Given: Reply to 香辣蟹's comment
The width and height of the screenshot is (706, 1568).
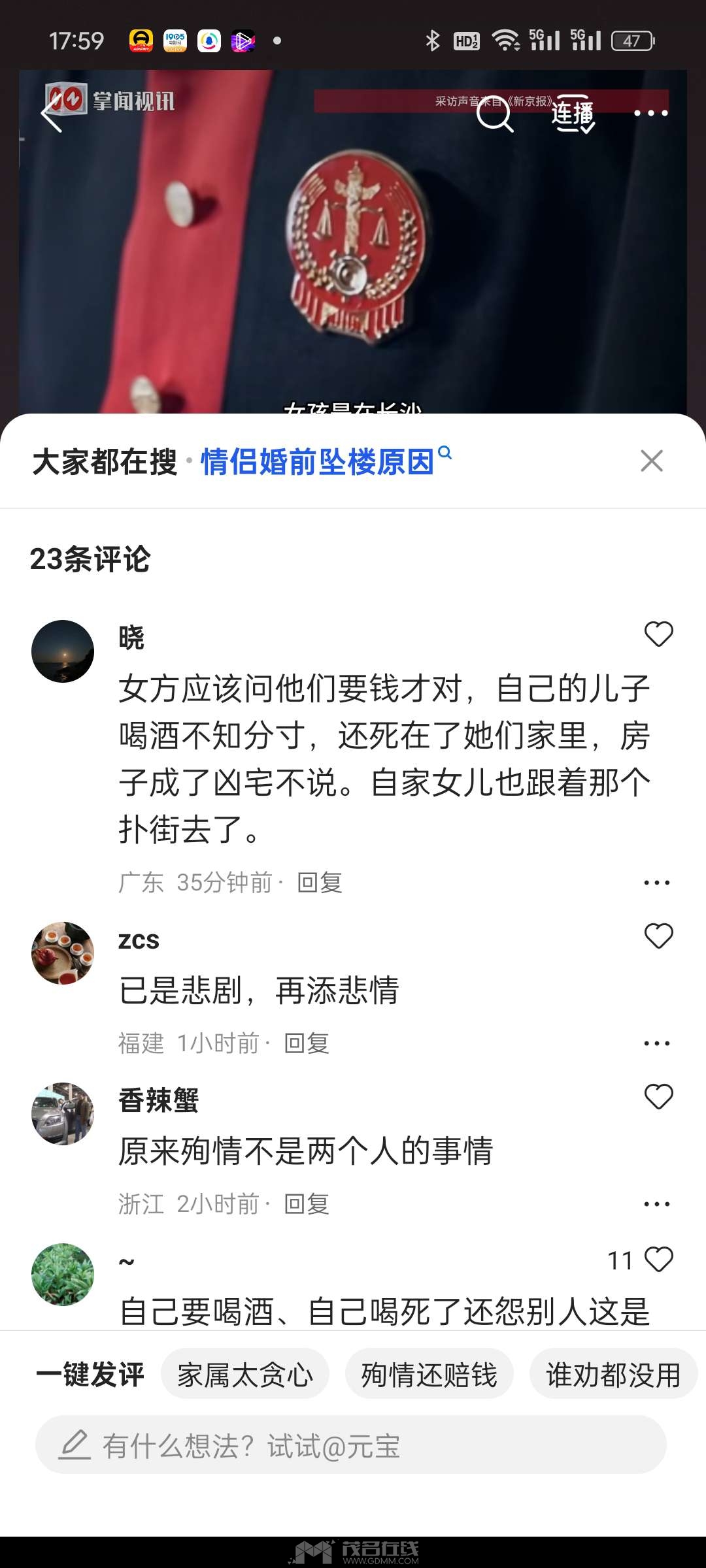Looking at the screenshot, I should (307, 1204).
